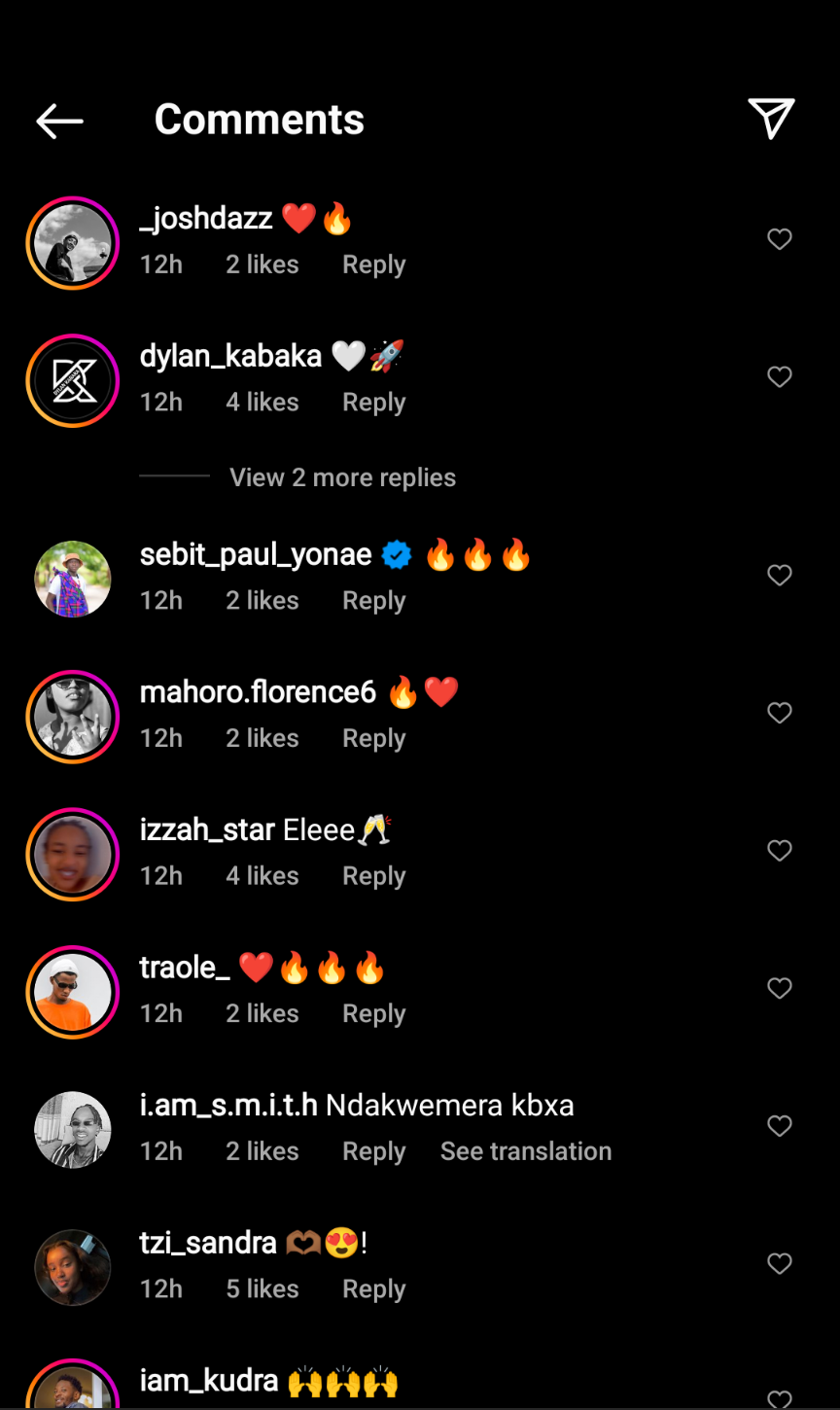Go back from Comments

[x=59, y=122]
